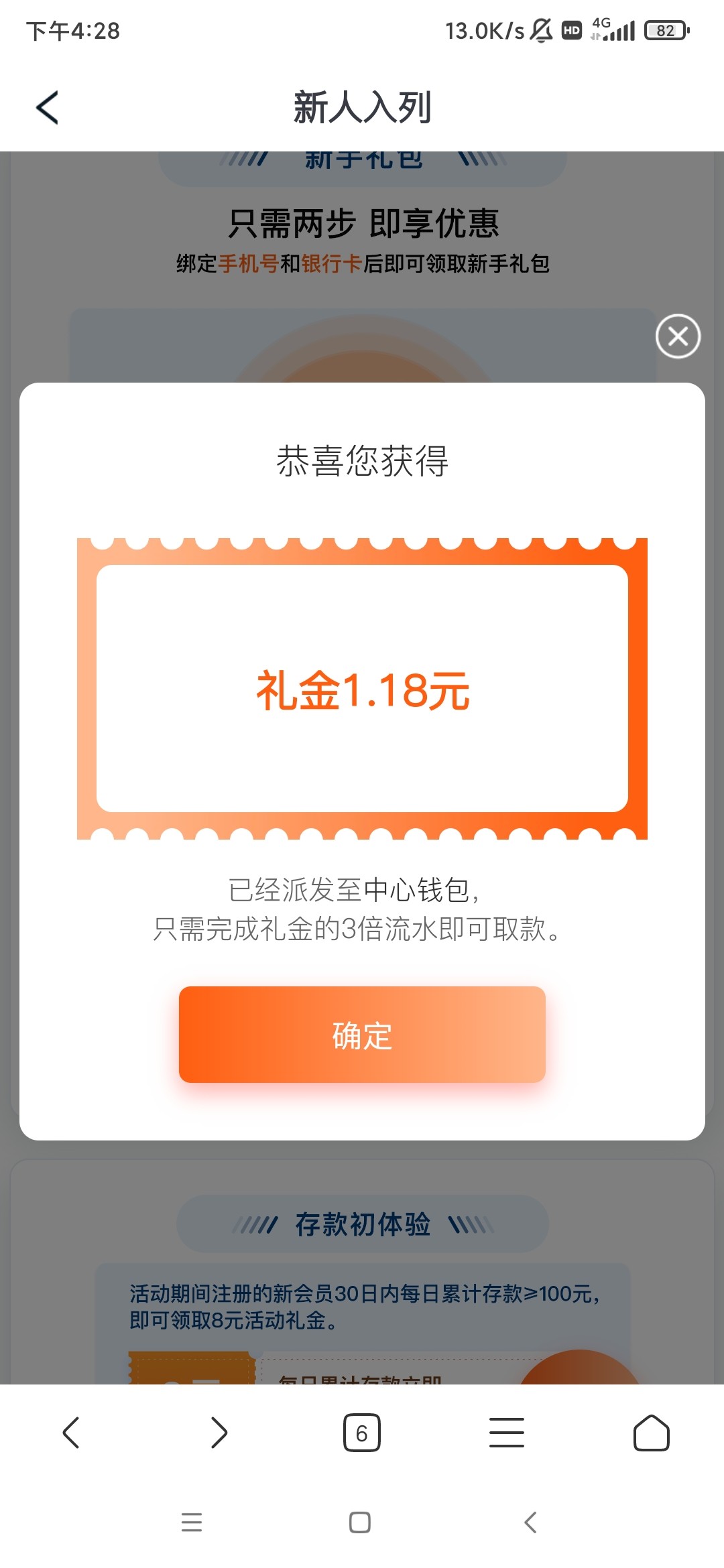Open the browser tabs switcher showing 6

[362, 1433]
